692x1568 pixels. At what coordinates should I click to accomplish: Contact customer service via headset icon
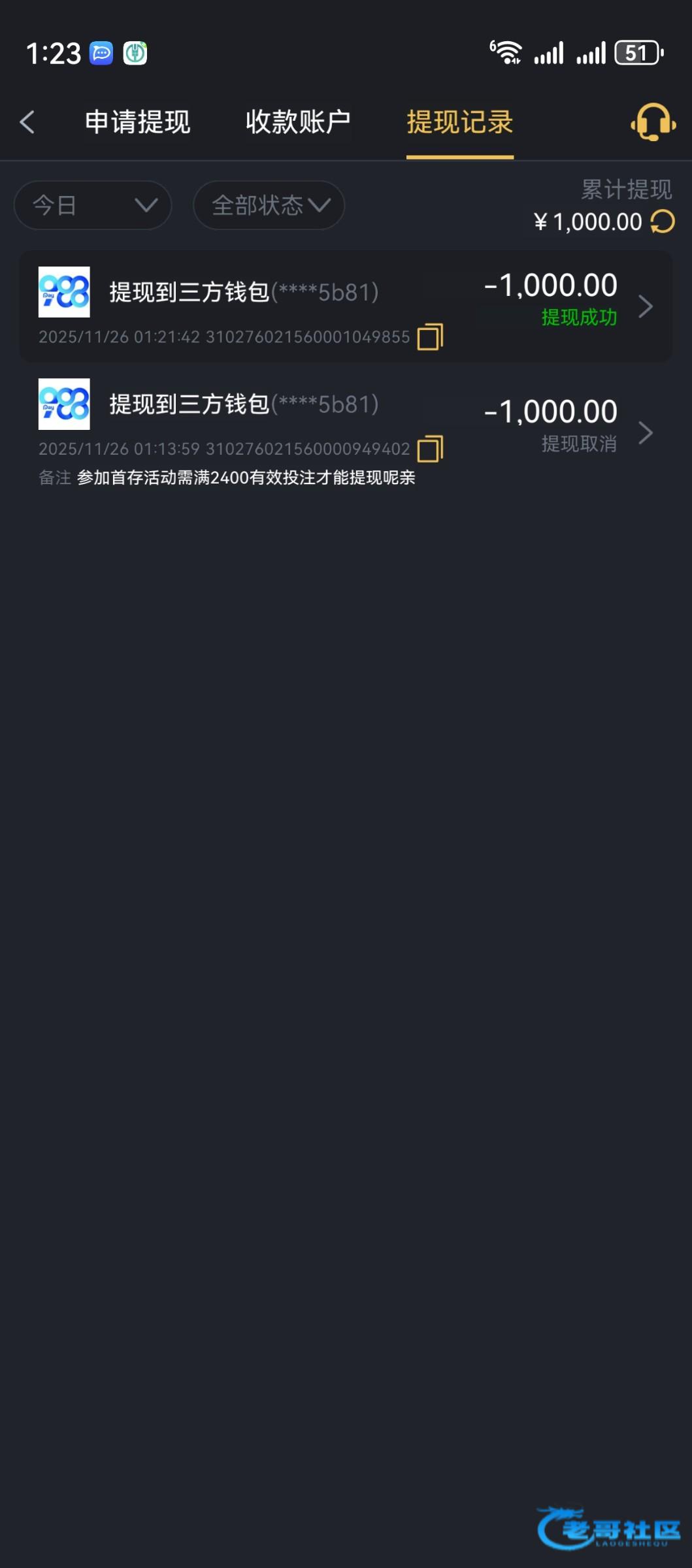652,122
